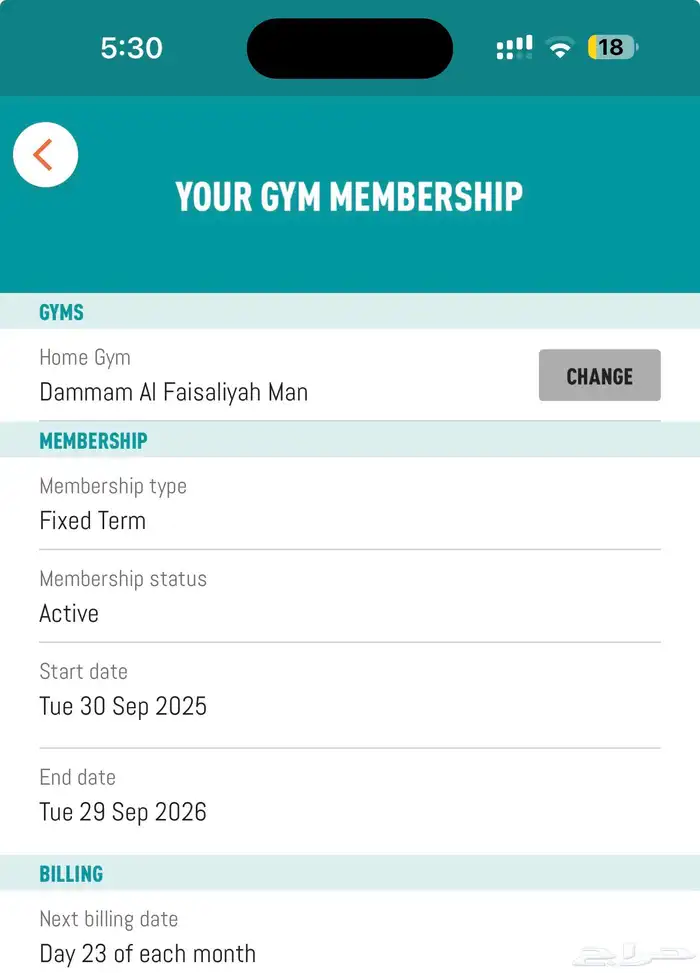
Task: Change the home gym
Action: pos(599,376)
